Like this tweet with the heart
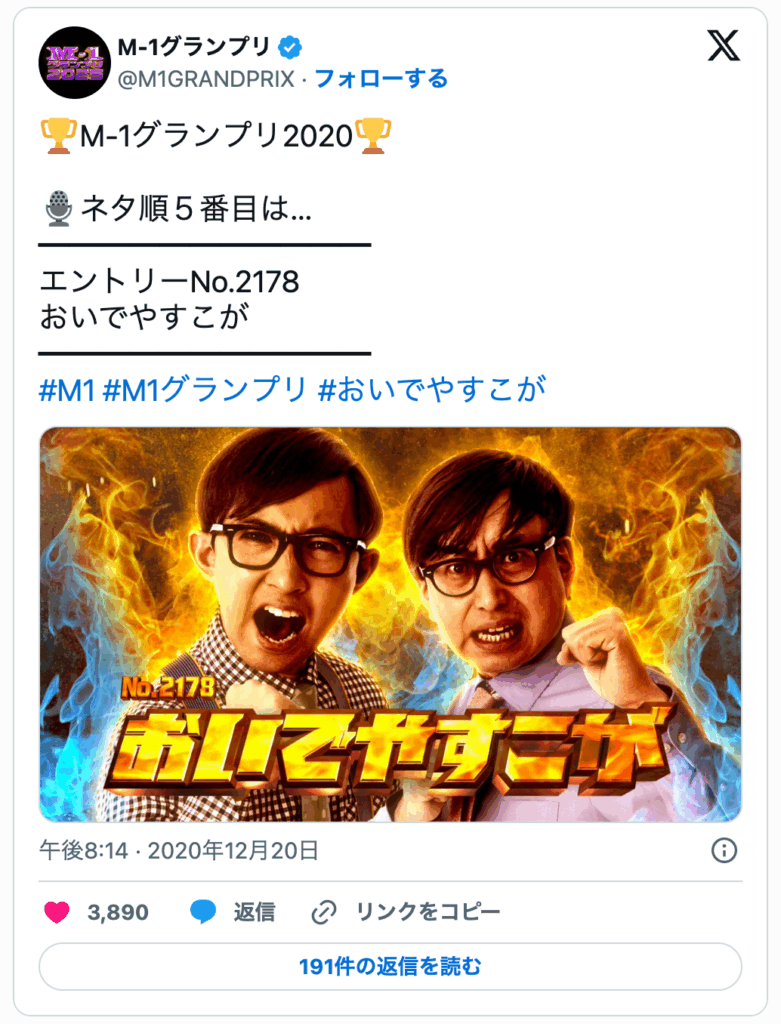781x1024 pixels. (58, 912)
